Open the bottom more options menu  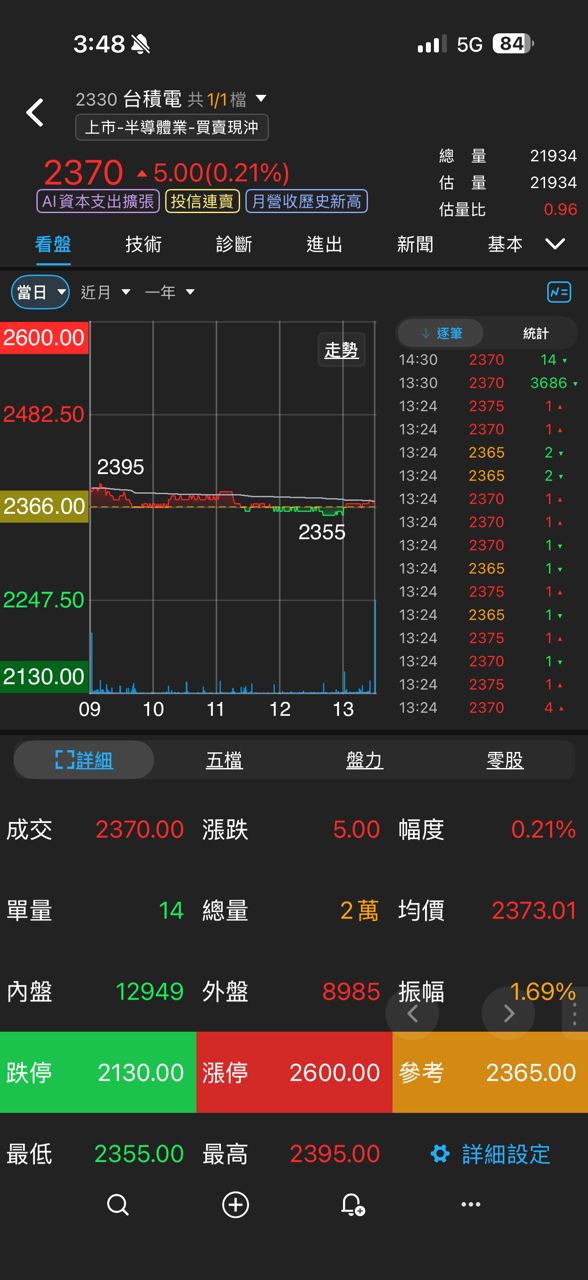471,1205
